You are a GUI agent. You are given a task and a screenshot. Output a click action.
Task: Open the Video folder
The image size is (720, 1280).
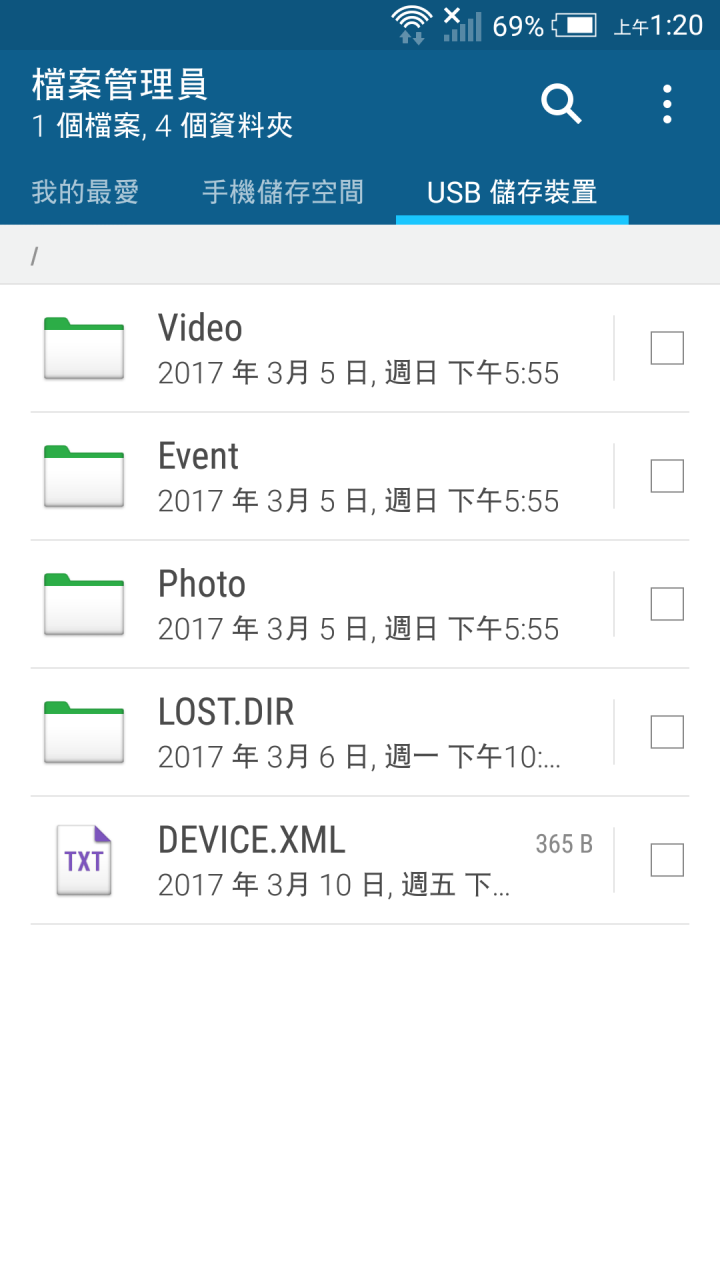tap(320, 349)
